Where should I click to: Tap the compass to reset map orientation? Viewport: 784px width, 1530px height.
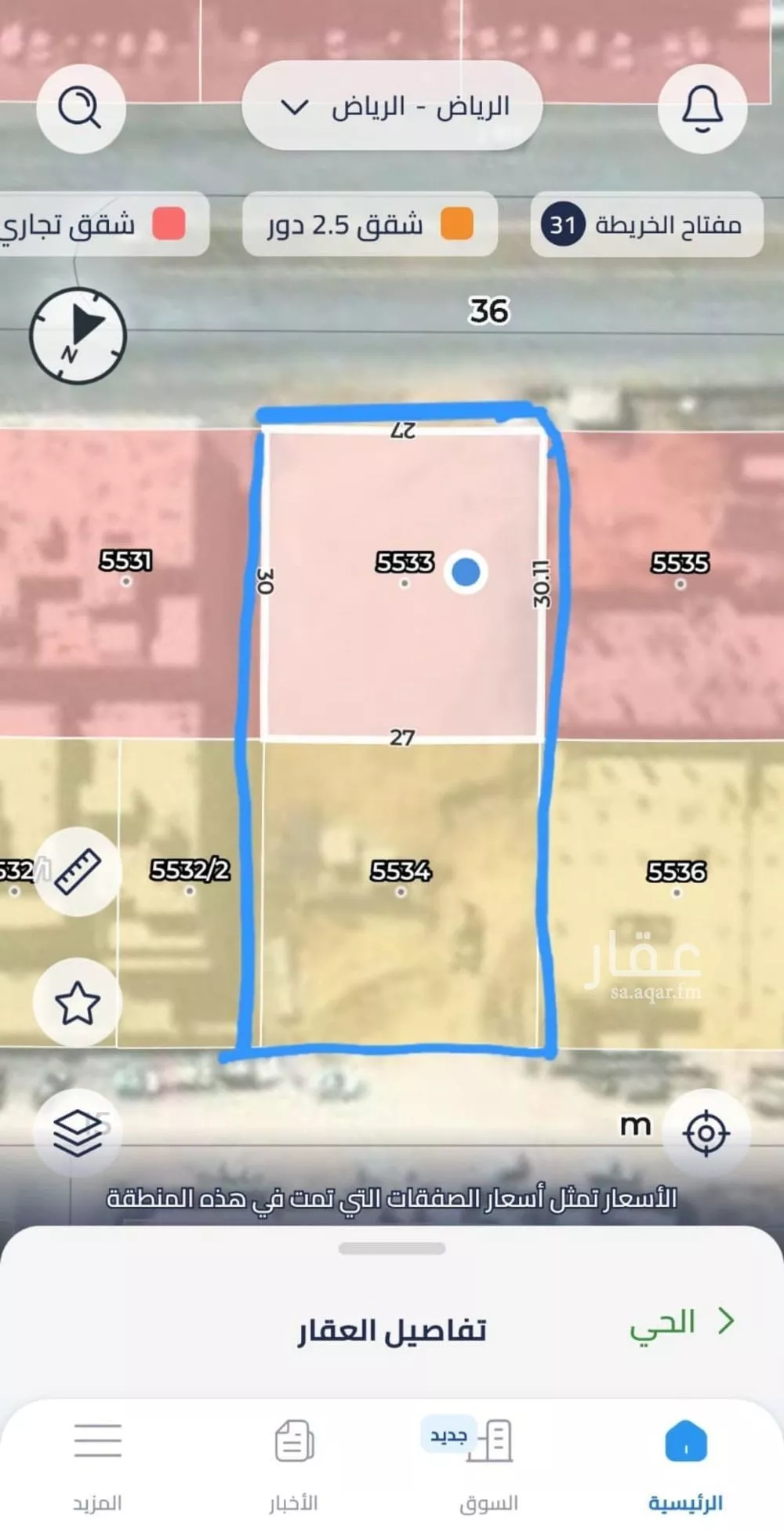click(78, 336)
